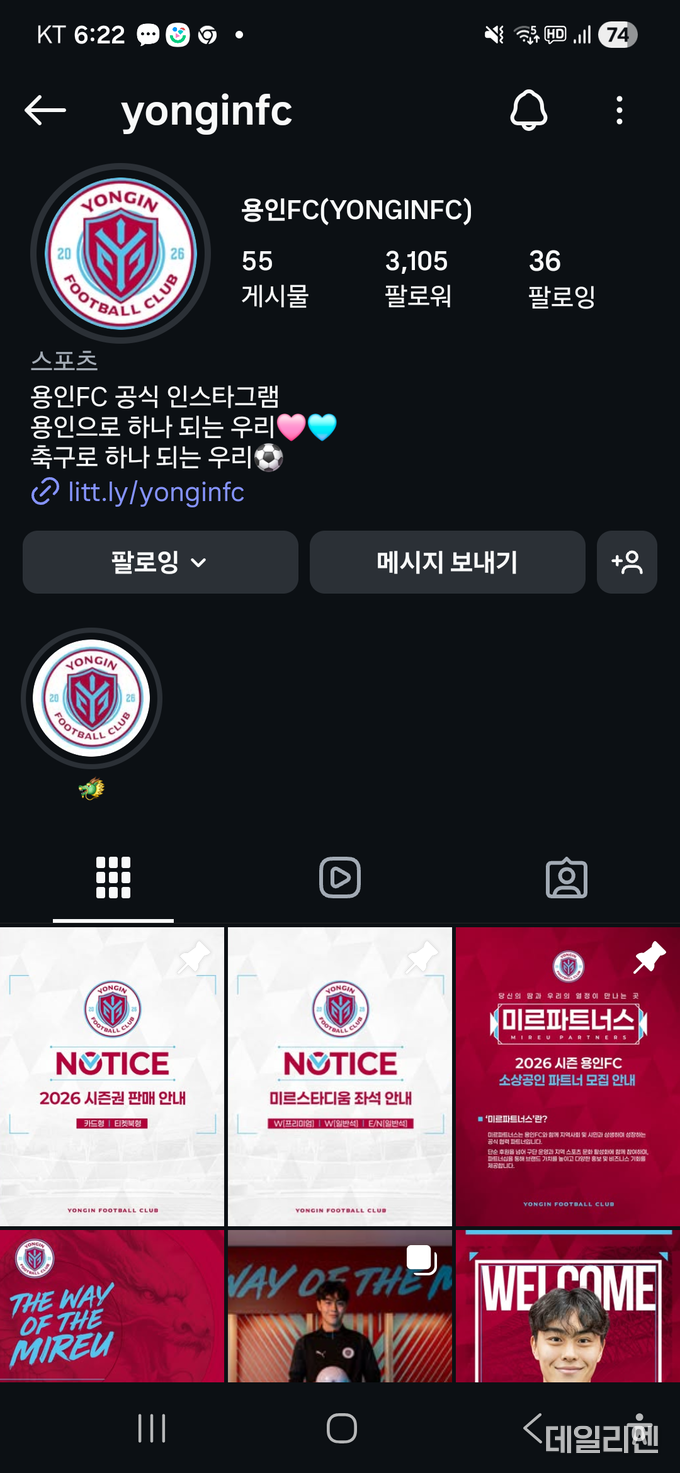Image resolution: width=680 pixels, height=1473 pixels.
Task: Open The Way of the Mireu post
Action: (112, 1306)
